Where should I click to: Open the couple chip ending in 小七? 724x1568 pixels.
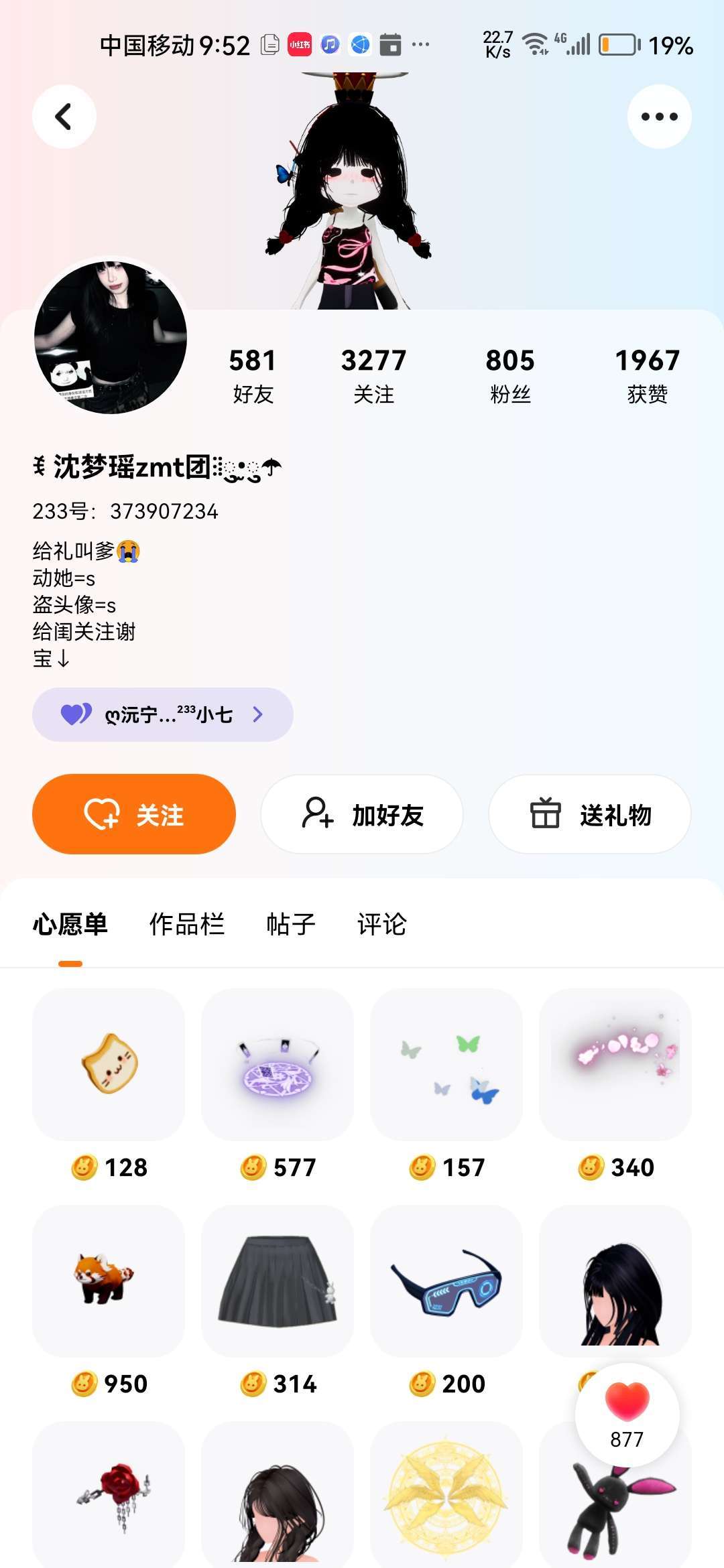click(x=162, y=714)
